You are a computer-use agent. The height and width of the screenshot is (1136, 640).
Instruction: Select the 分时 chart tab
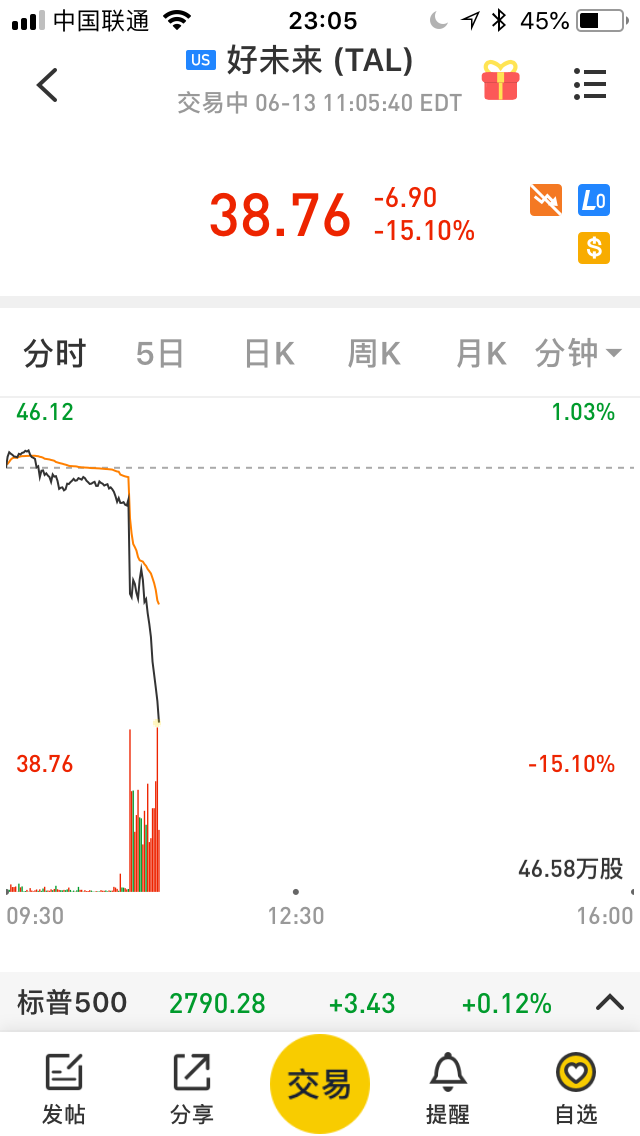pos(55,353)
